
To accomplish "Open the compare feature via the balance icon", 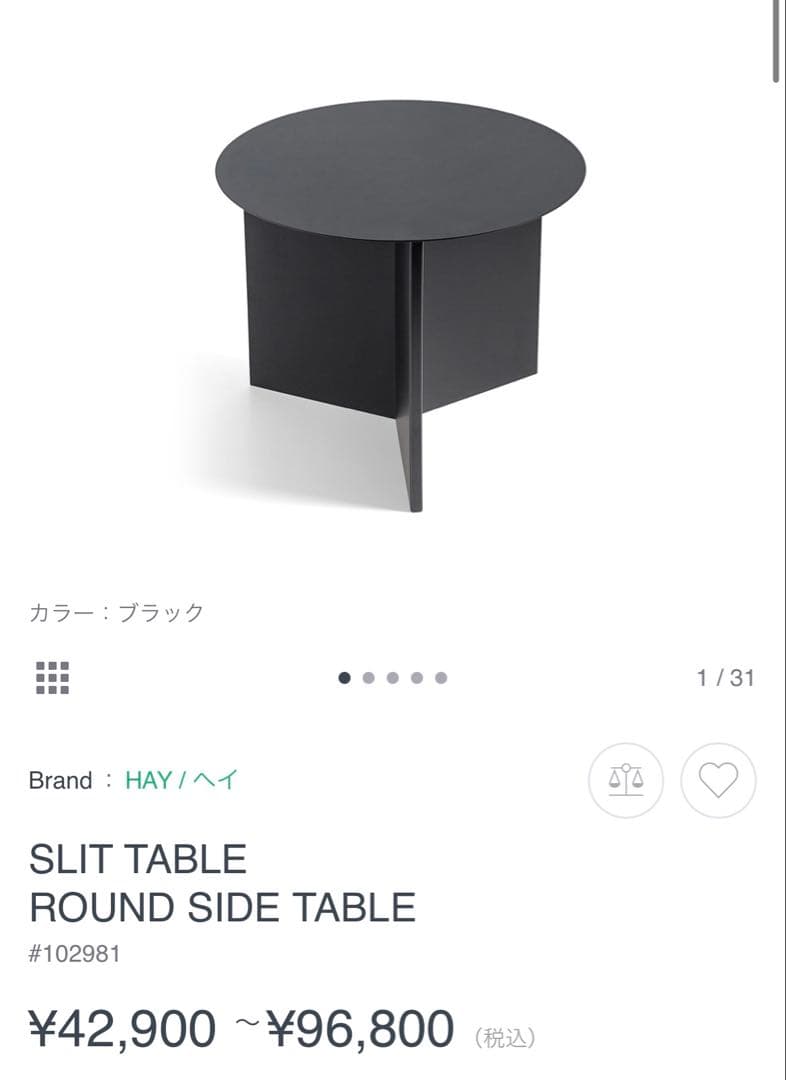I will pos(627,781).
